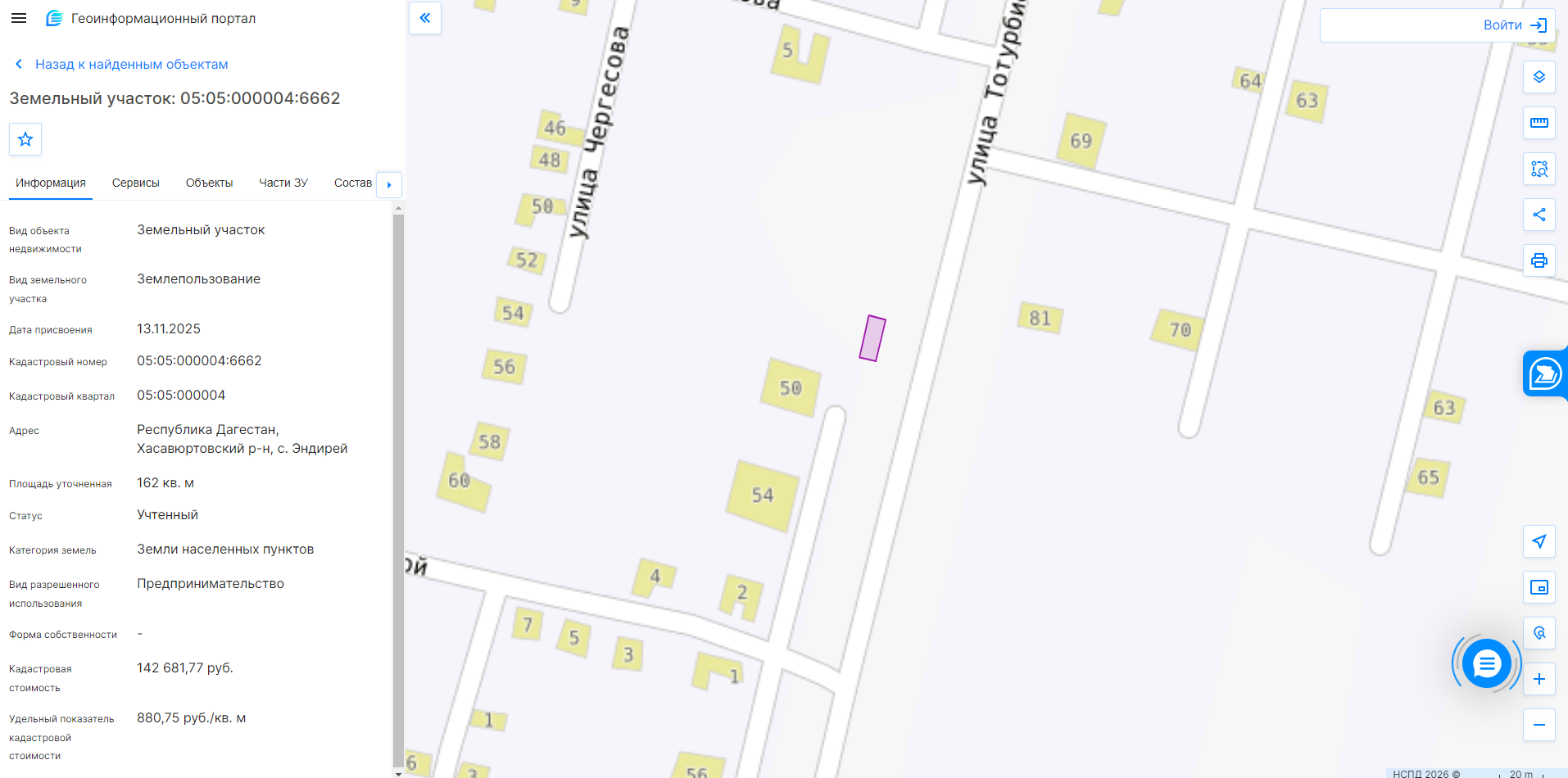
Task: Open the chat support bubble
Action: 1486,663
